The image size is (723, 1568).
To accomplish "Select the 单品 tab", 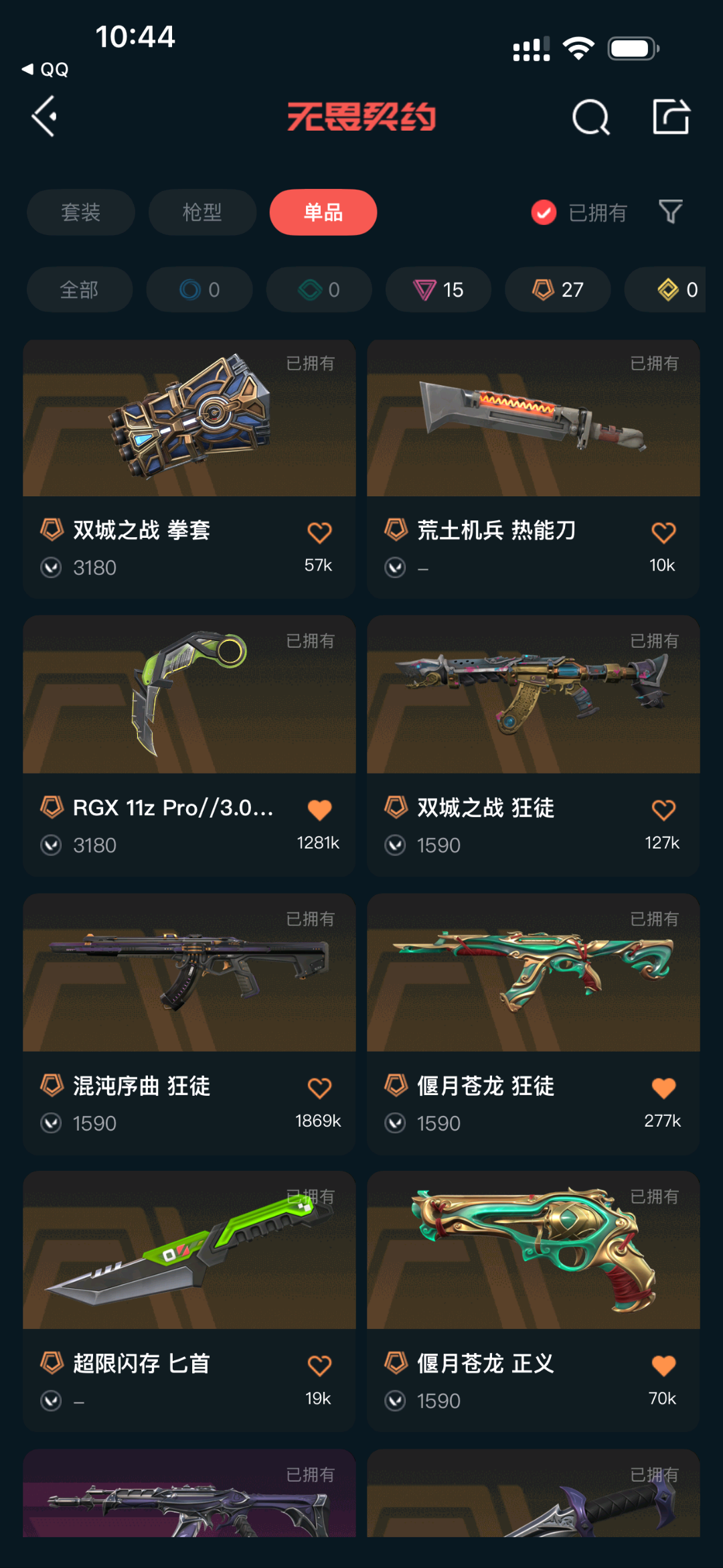I will tap(323, 212).
